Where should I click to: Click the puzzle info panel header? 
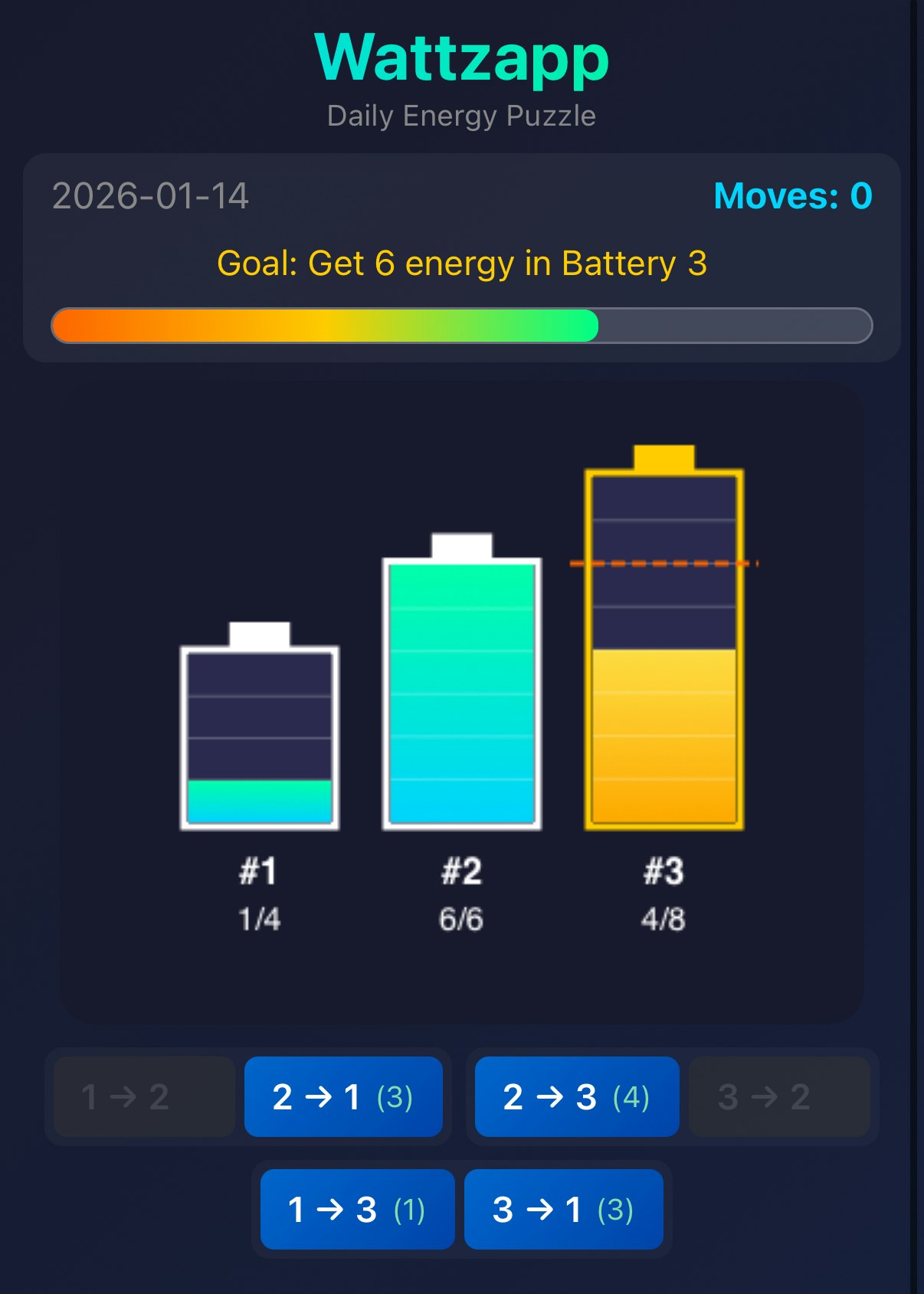(x=460, y=253)
